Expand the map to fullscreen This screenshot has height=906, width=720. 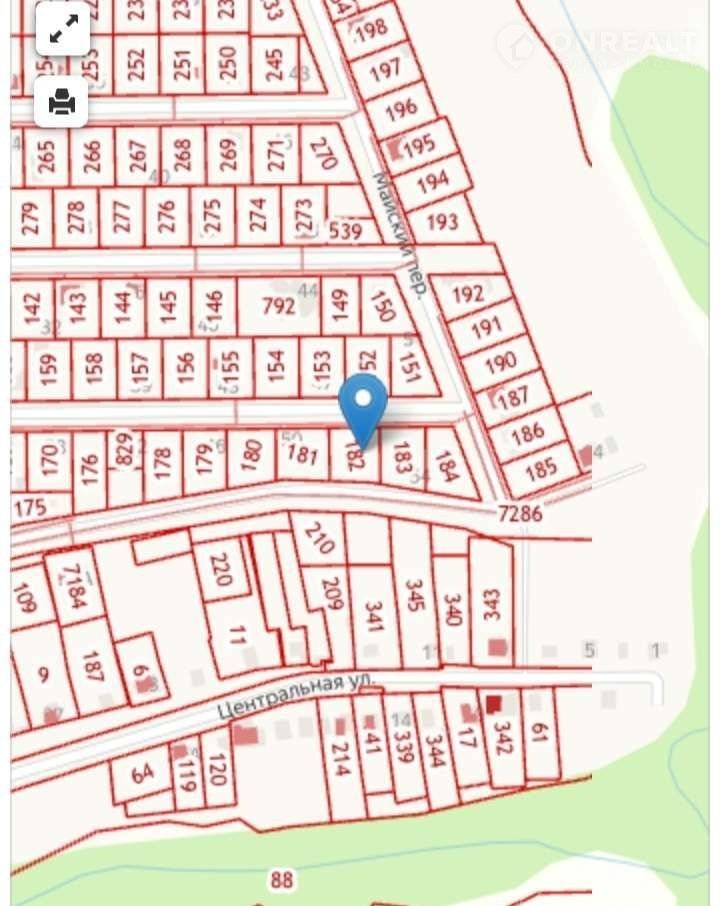click(x=63, y=30)
